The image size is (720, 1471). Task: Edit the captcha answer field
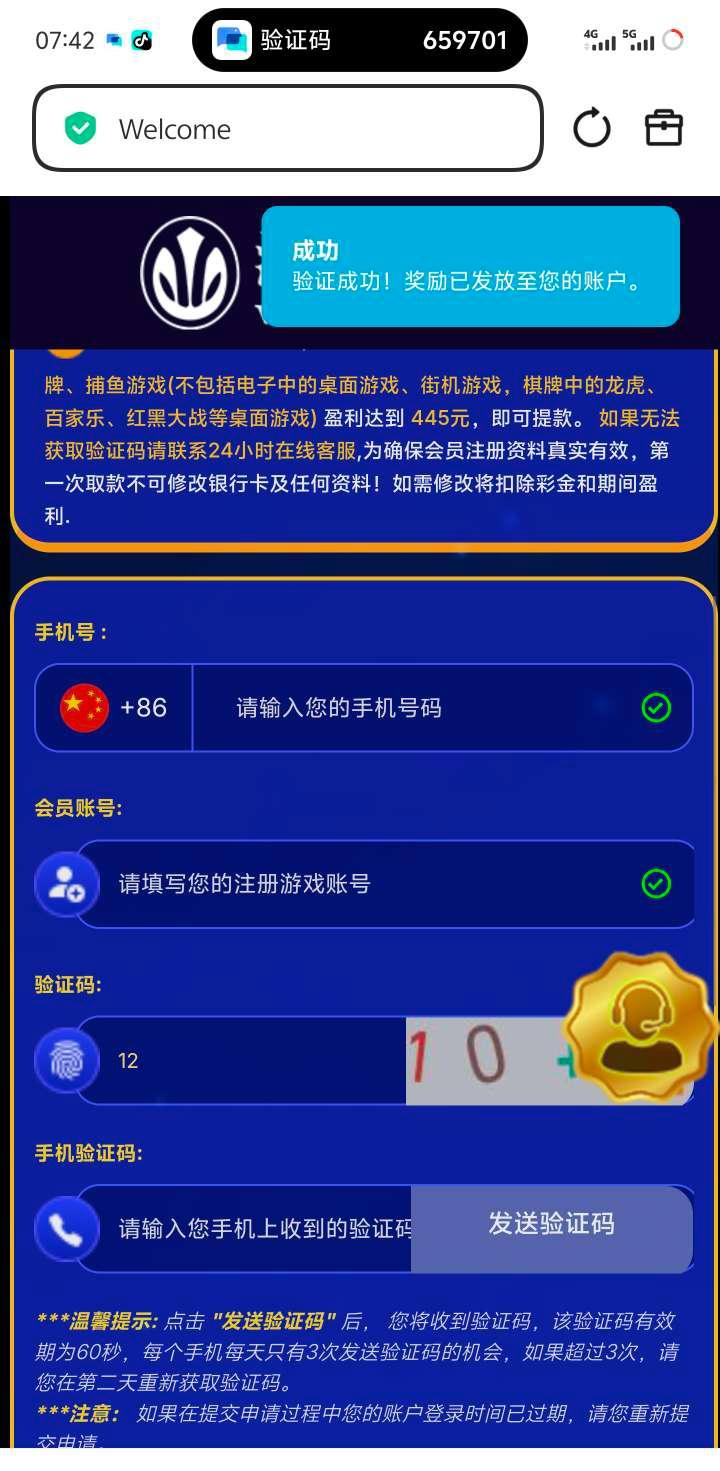click(250, 1061)
